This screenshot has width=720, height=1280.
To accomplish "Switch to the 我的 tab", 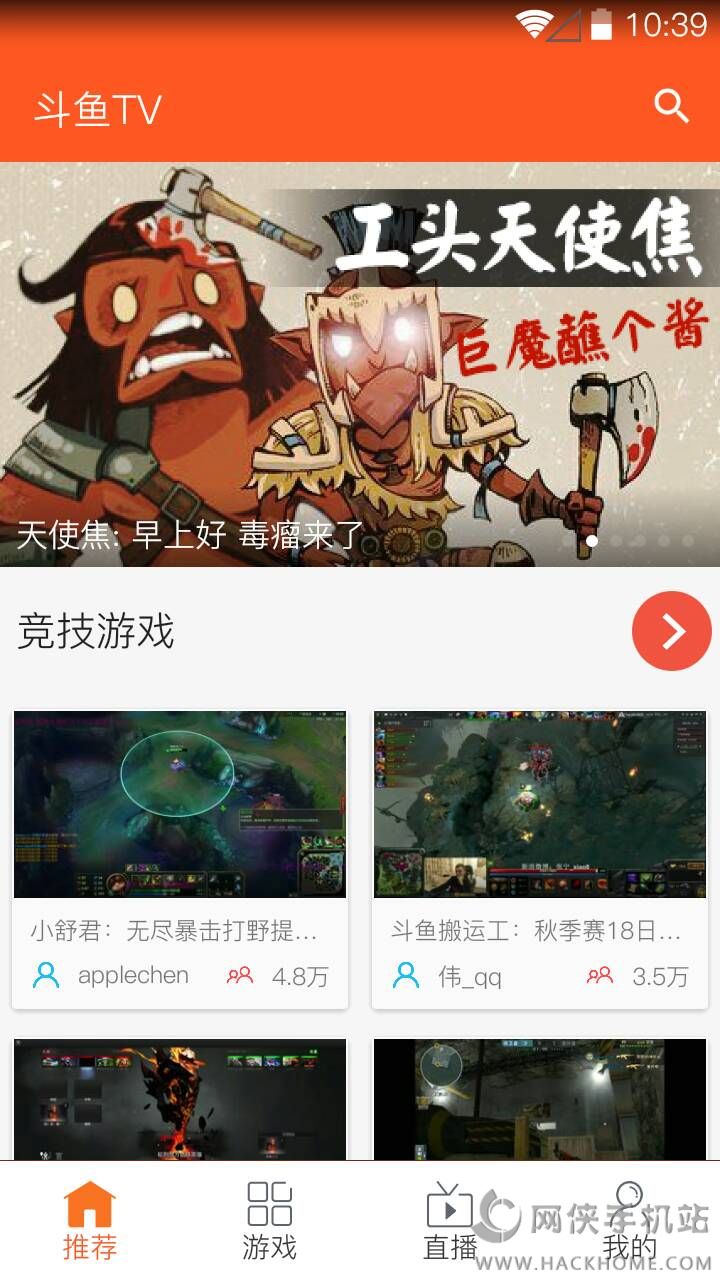I will [x=630, y=1220].
